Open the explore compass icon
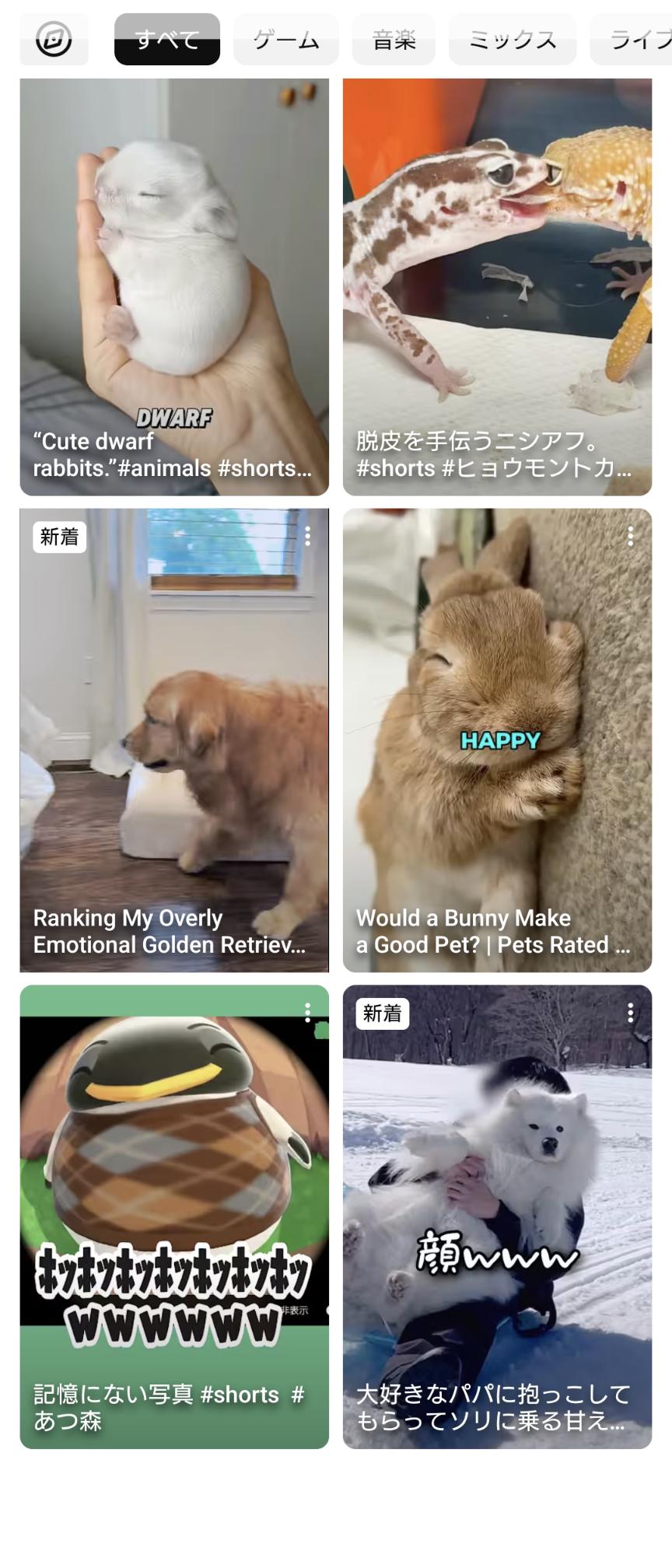This screenshot has width=672, height=1568. point(54,39)
